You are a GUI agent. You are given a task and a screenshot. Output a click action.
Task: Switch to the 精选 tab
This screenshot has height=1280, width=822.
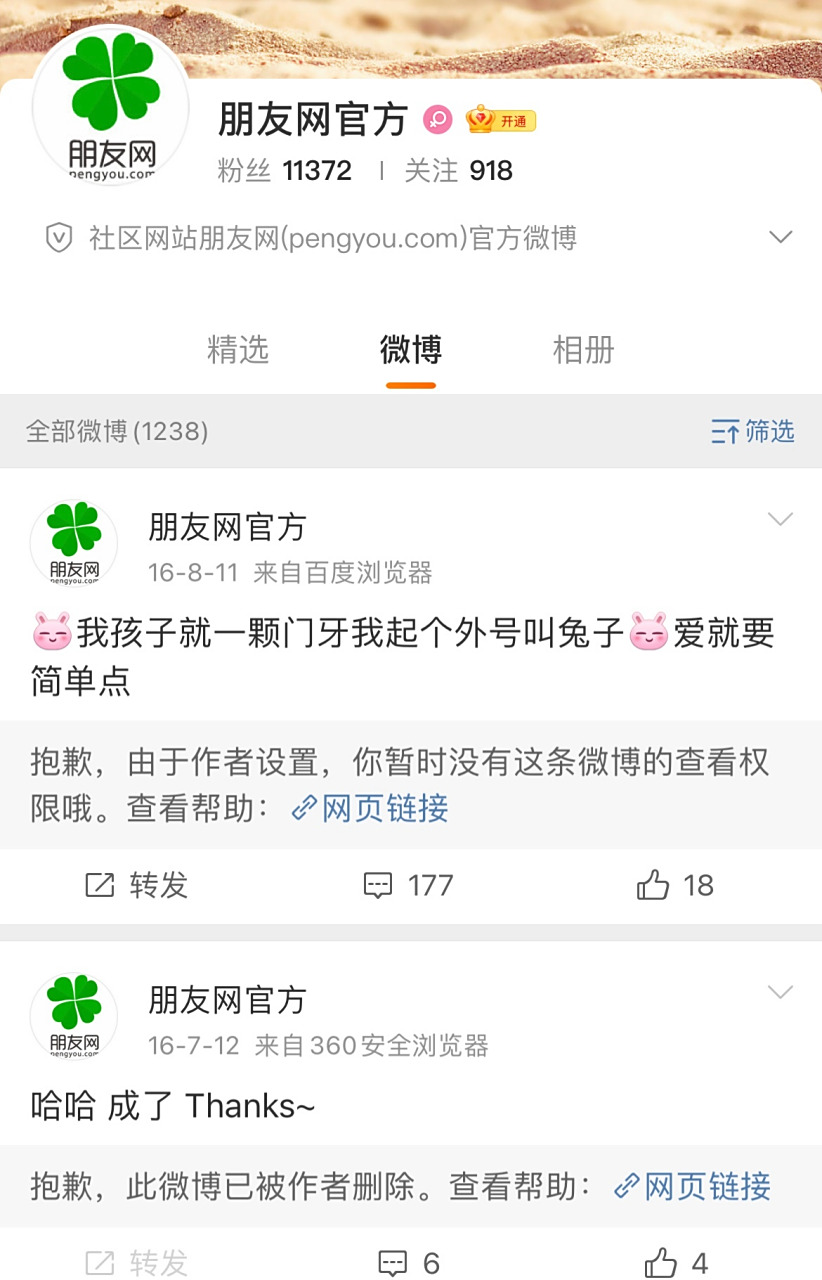pyautogui.click(x=237, y=350)
